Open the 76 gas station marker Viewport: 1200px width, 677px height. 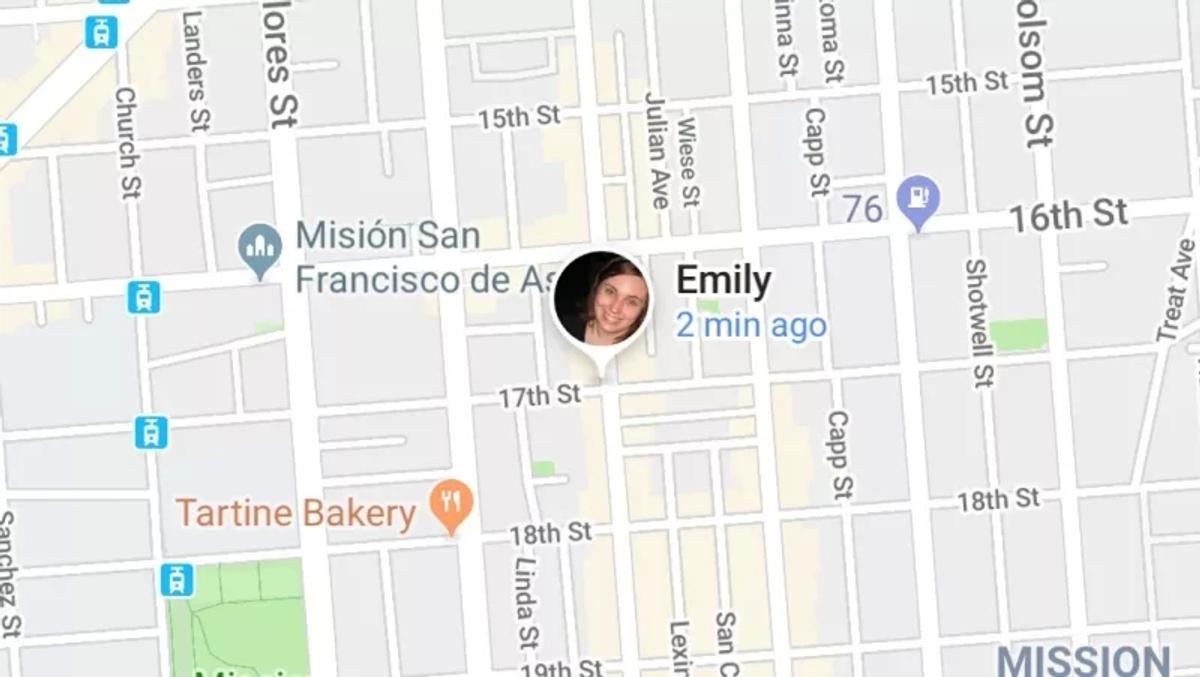[x=917, y=199]
